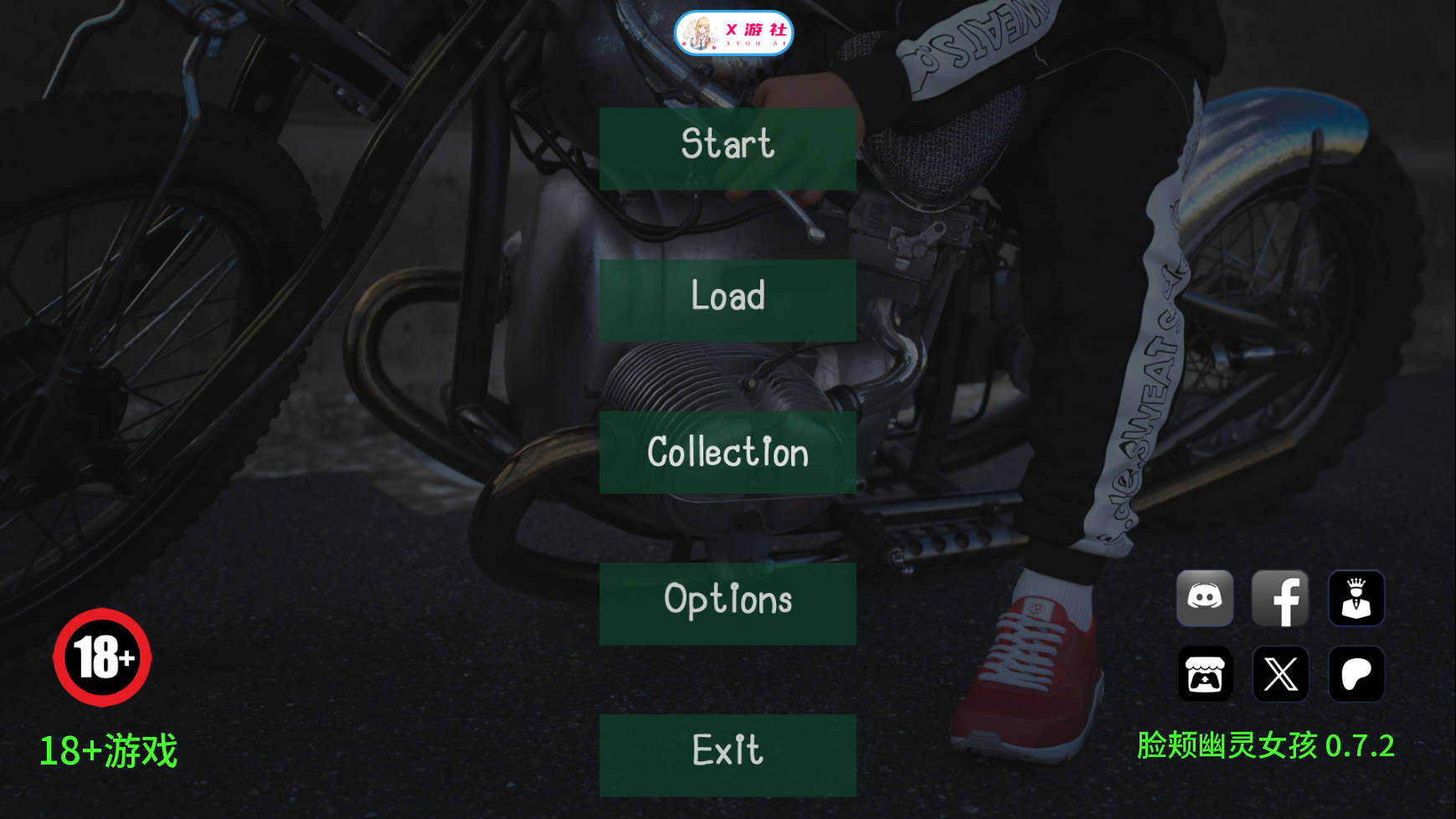The height and width of the screenshot is (819, 1456).
Task: Open the X (Twitter) profile icon
Action: 1279,673
